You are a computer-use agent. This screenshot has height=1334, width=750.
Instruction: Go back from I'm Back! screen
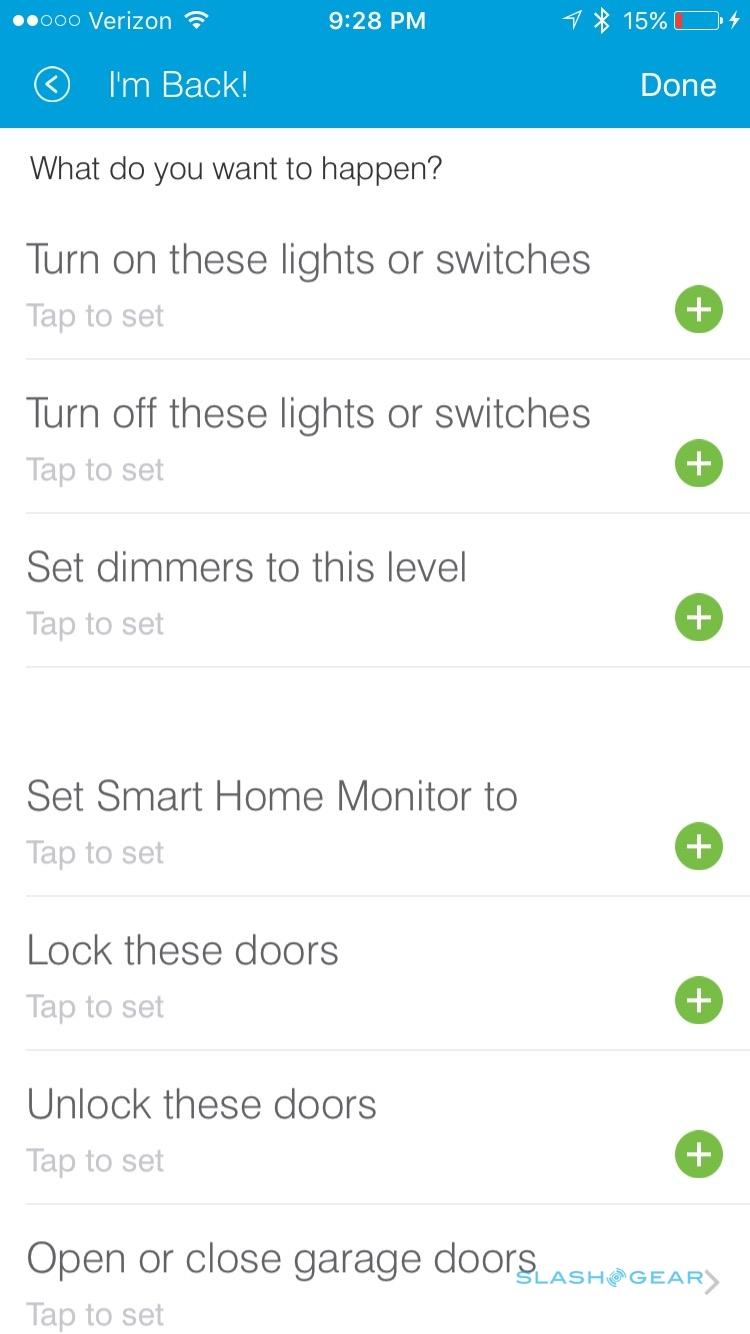click(52, 85)
